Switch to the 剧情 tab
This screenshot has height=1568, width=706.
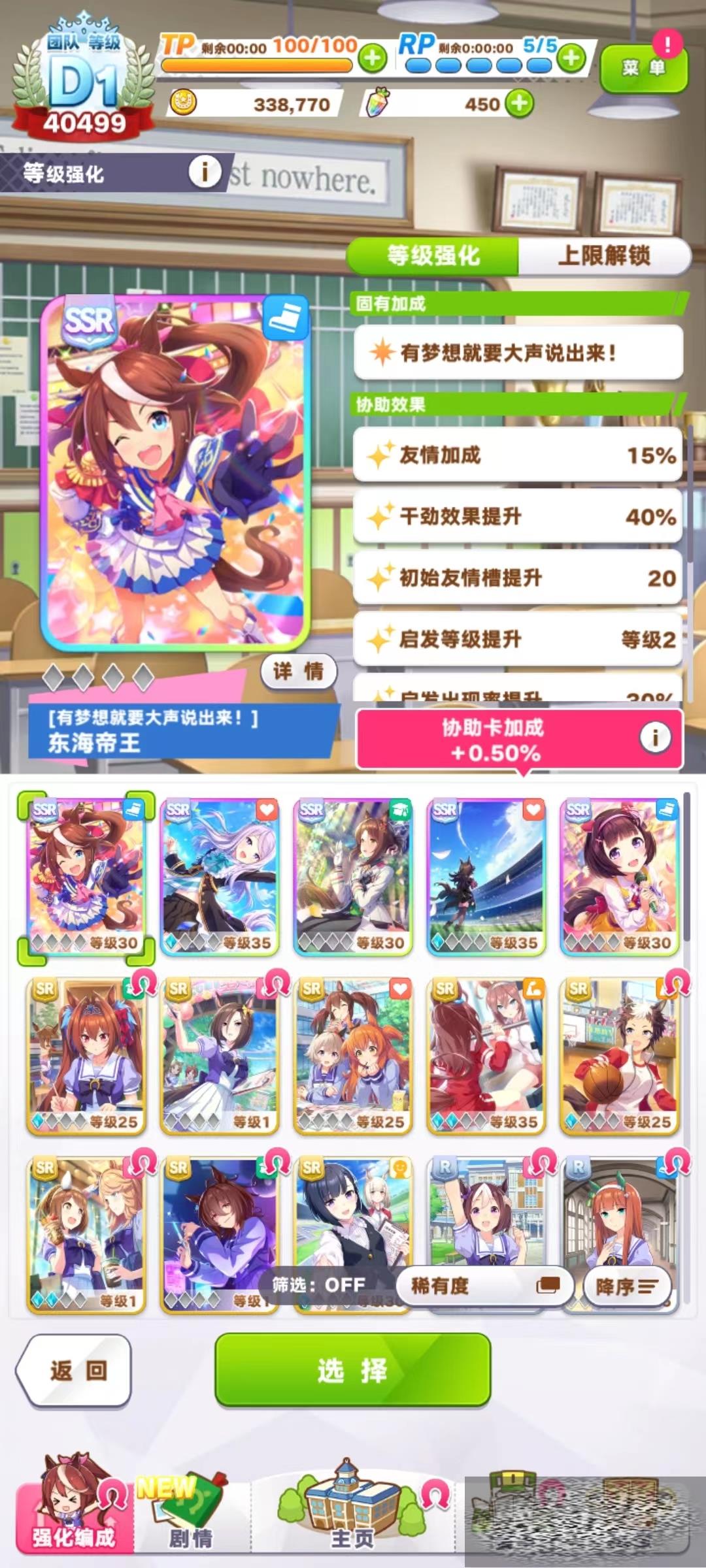click(190, 1516)
